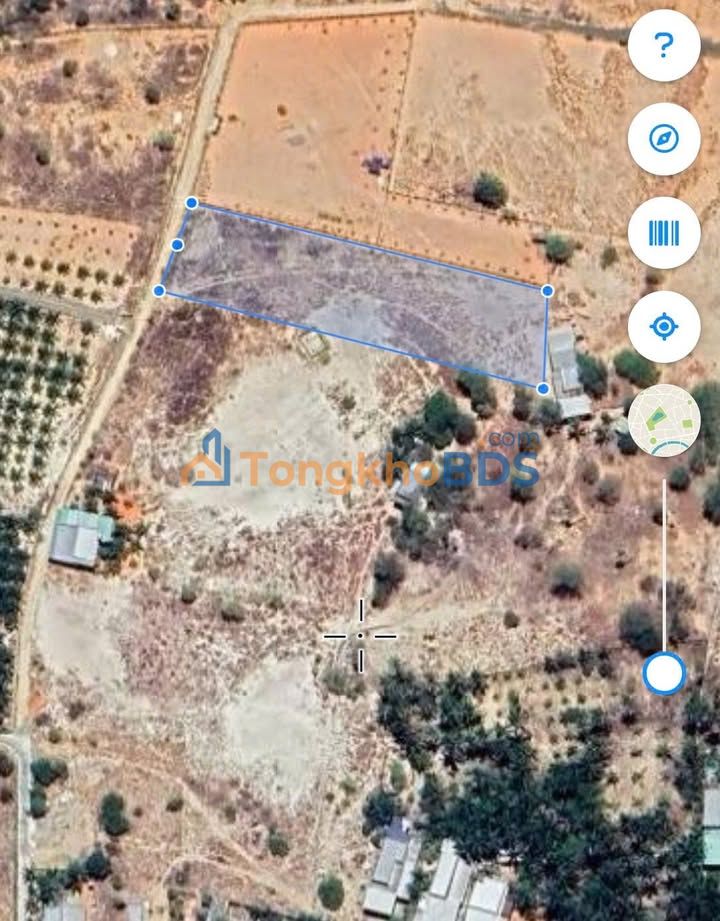Center map on my current location

(x=664, y=327)
